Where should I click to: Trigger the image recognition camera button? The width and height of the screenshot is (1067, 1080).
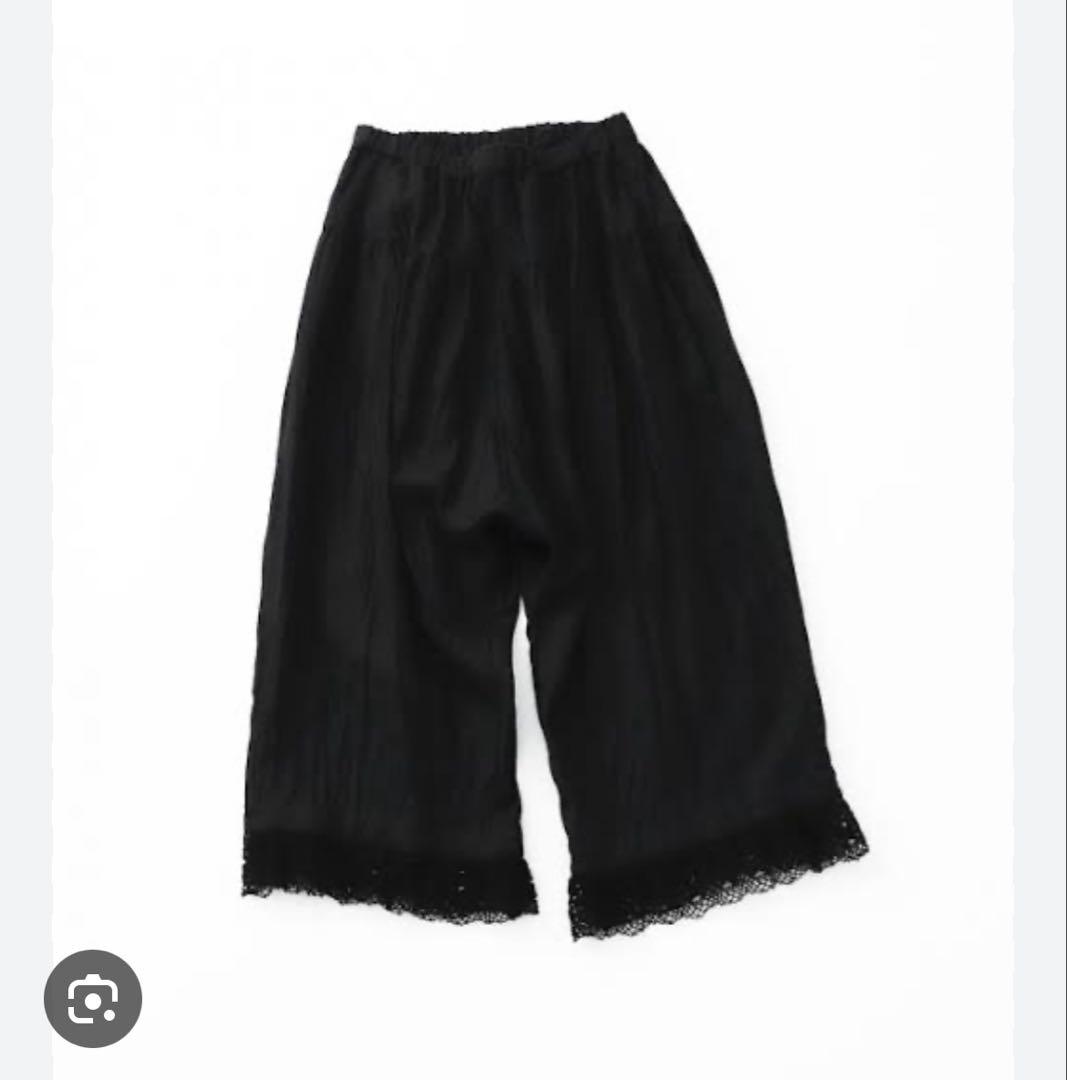click(96, 997)
